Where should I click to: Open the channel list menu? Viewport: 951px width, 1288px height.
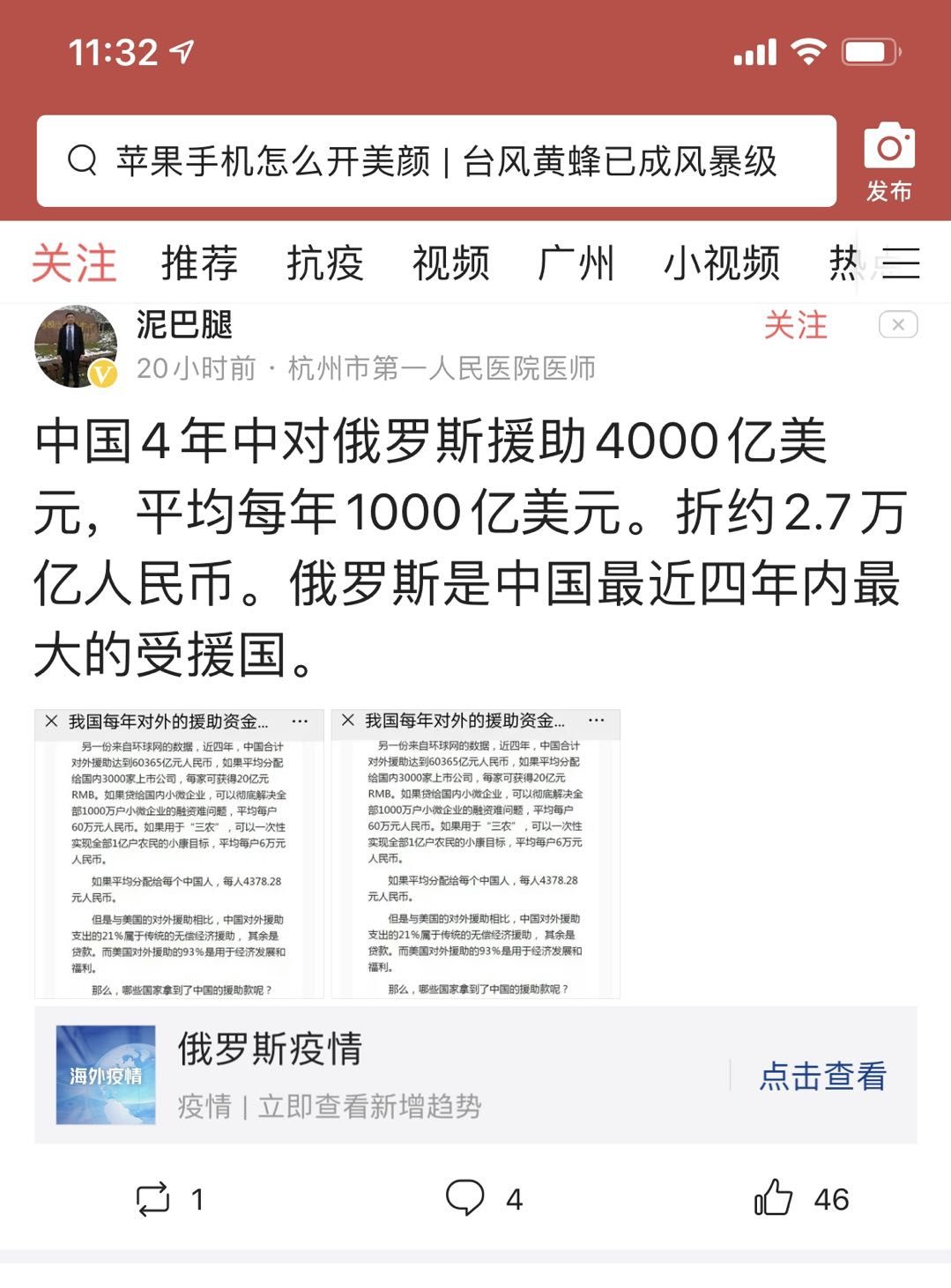point(901,263)
